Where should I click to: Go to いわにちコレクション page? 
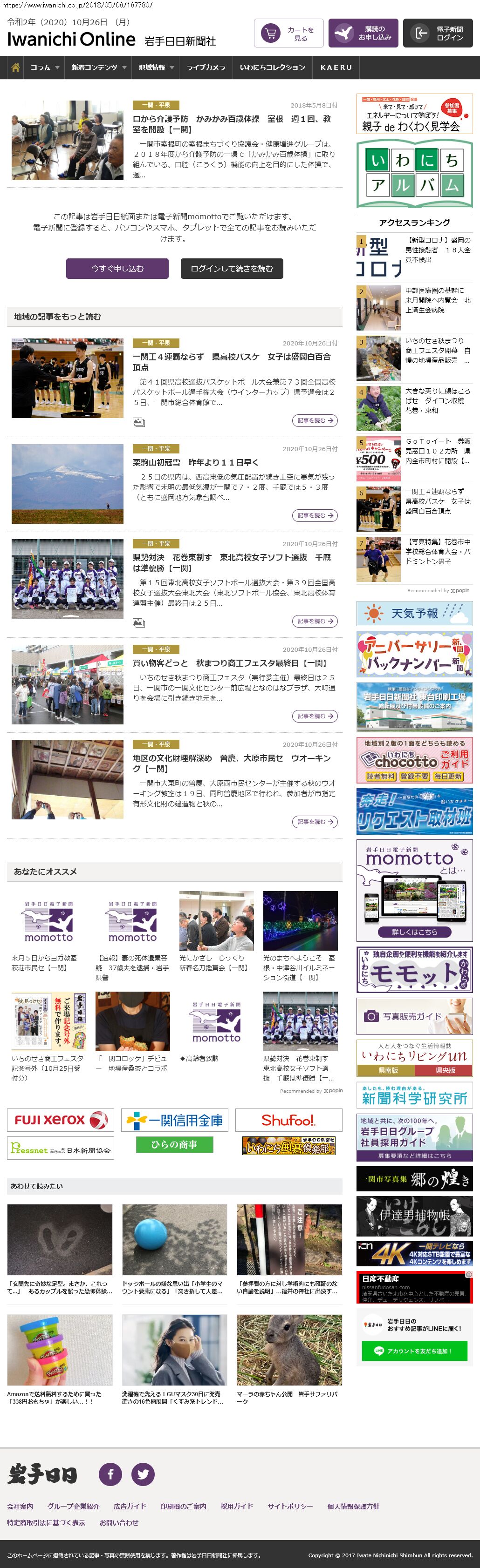pyautogui.click(x=272, y=68)
